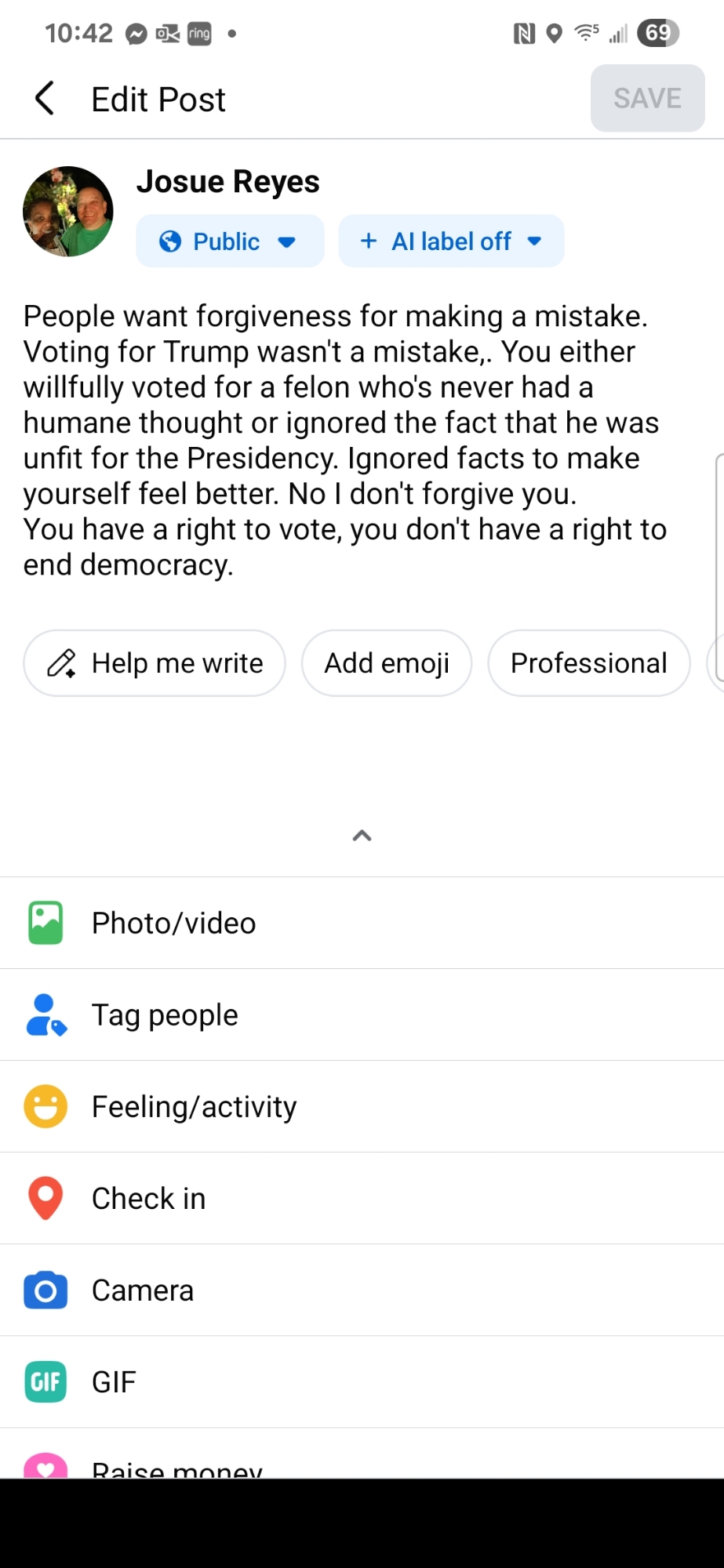Select Feeling/activity option
This screenshot has height=1568, width=724.
194,1107
